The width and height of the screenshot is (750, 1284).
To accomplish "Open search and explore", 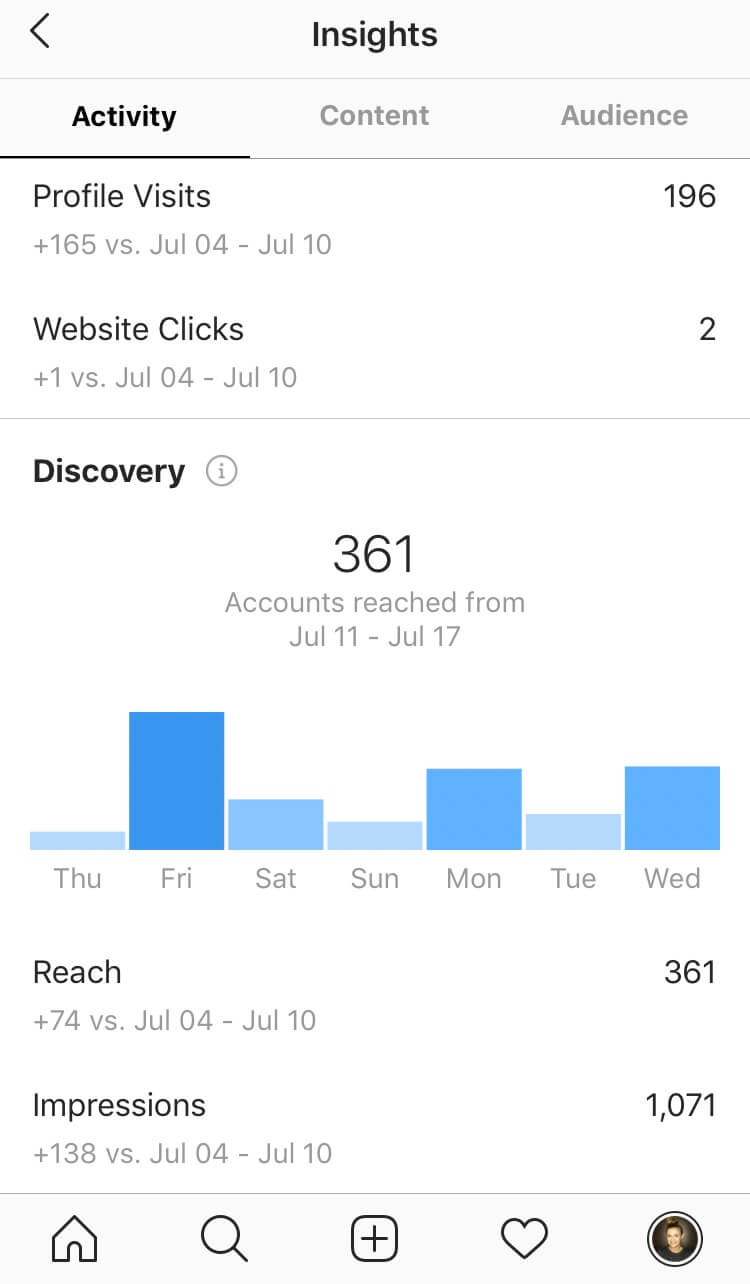I will tap(224, 1240).
